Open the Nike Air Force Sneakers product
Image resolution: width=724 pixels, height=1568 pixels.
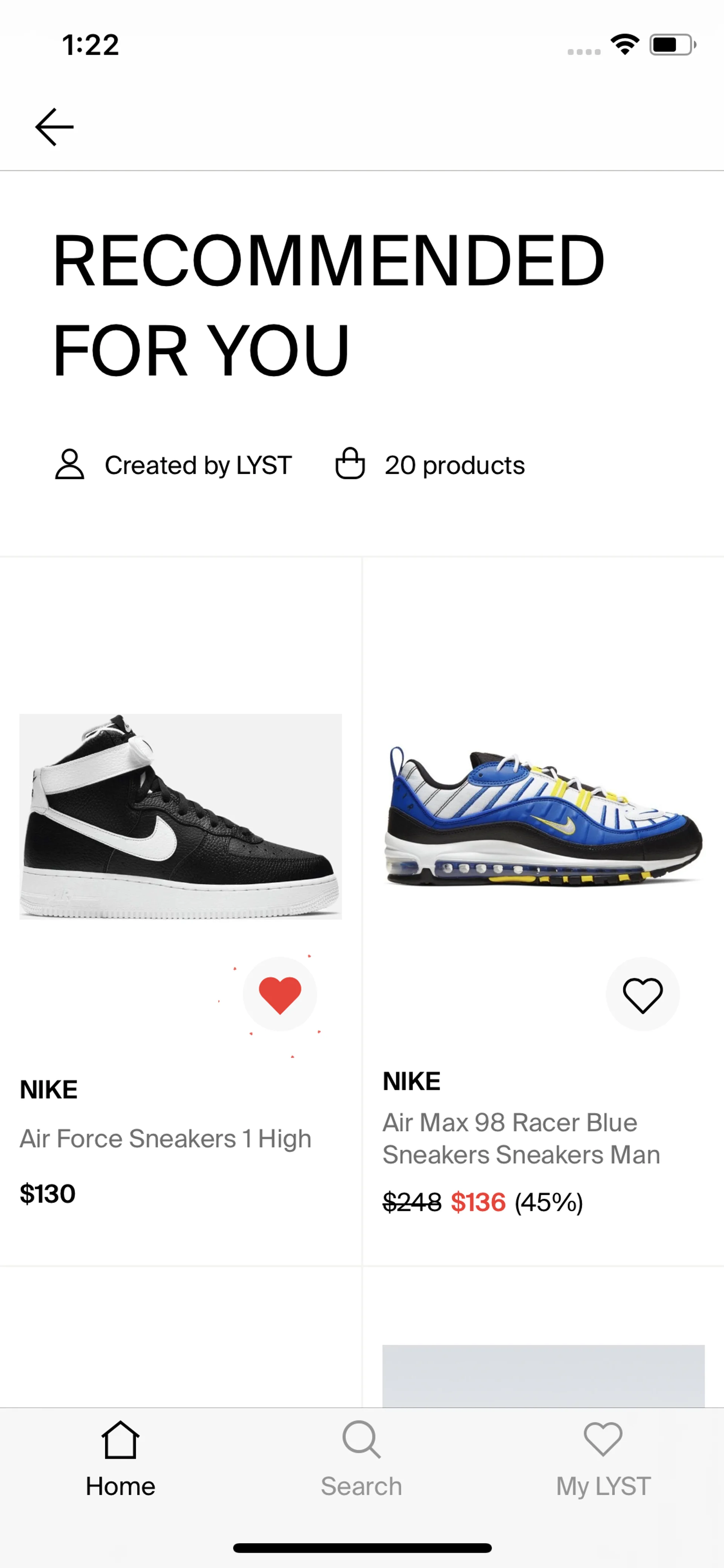[x=180, y=817]
